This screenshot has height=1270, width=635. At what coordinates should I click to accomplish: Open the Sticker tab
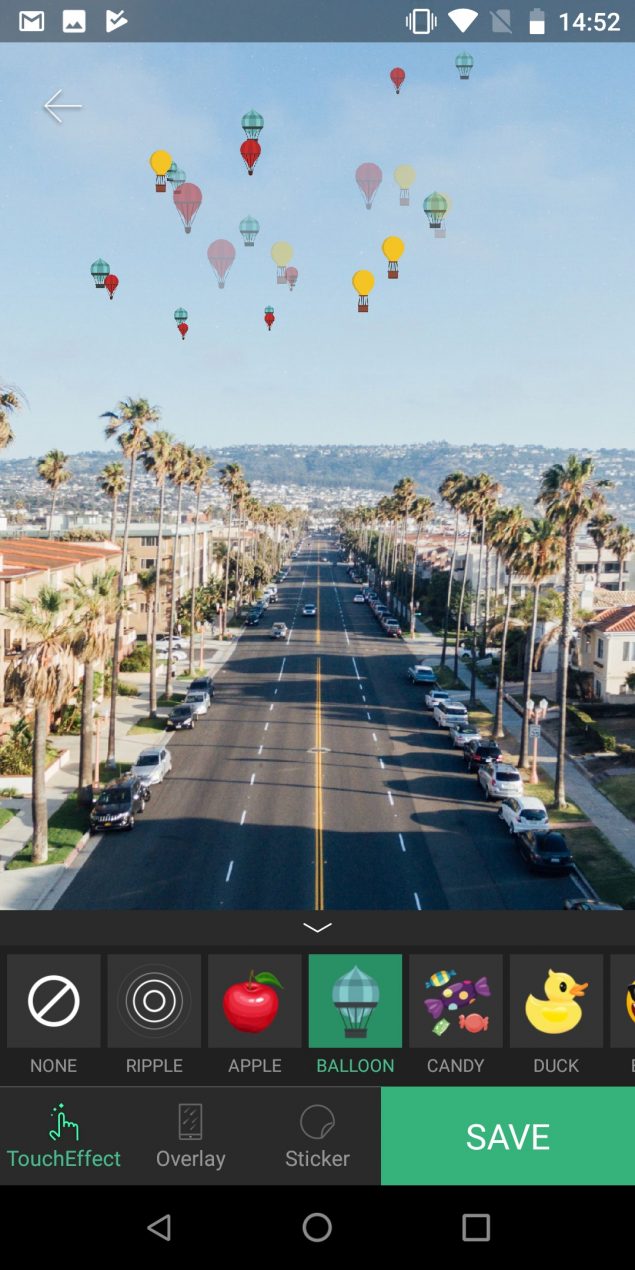point(317,1136)
